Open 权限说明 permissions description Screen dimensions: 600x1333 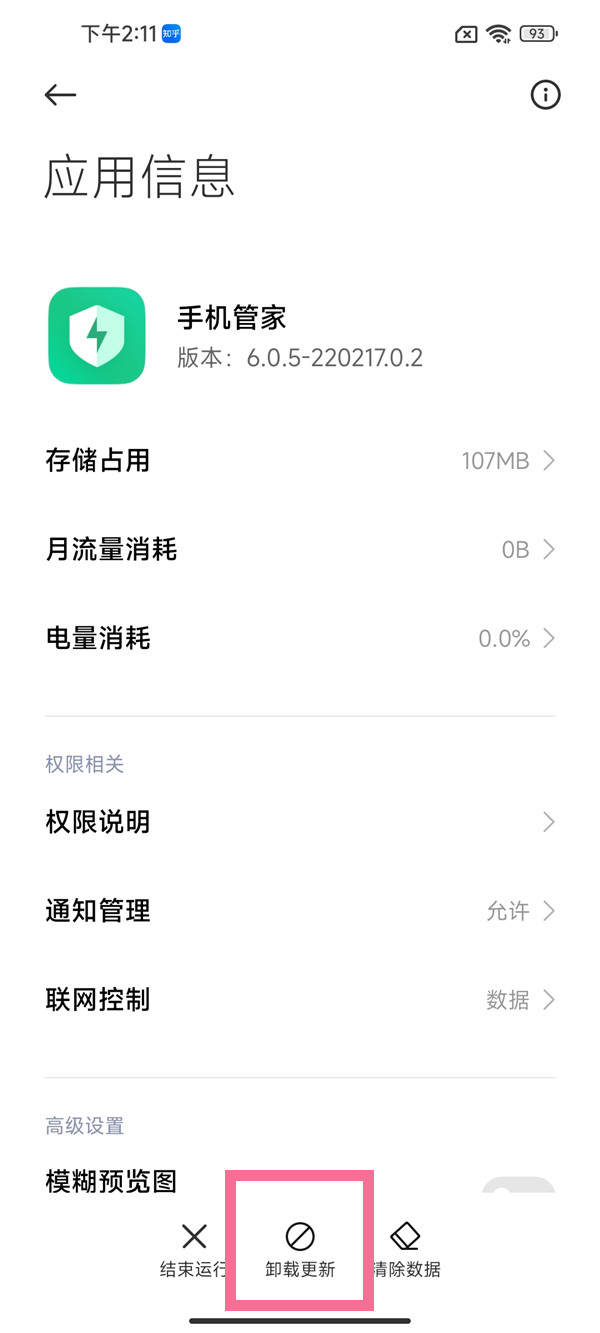tap(300, 822)
